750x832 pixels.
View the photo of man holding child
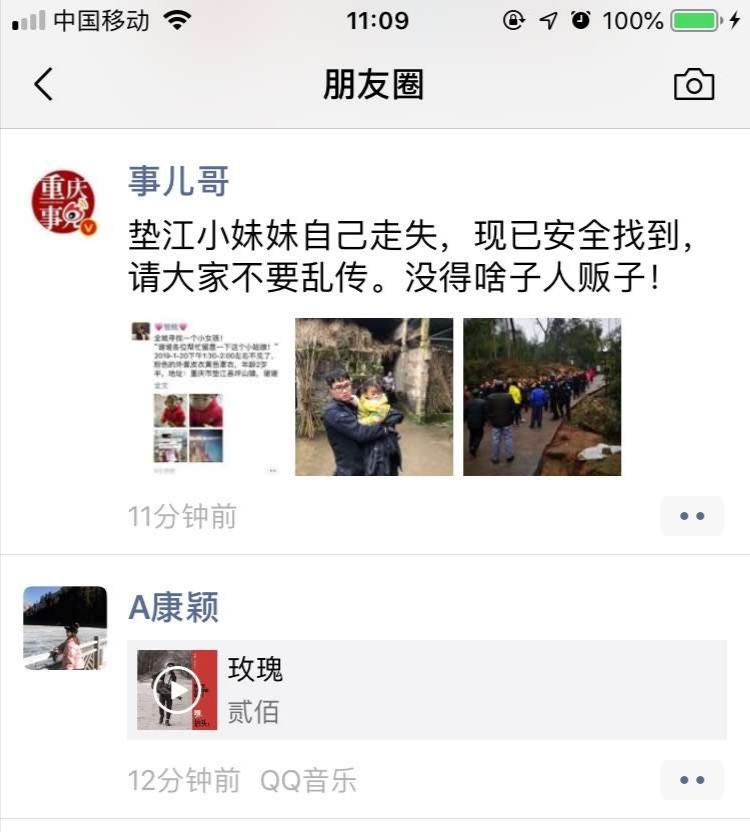point(374,397)
